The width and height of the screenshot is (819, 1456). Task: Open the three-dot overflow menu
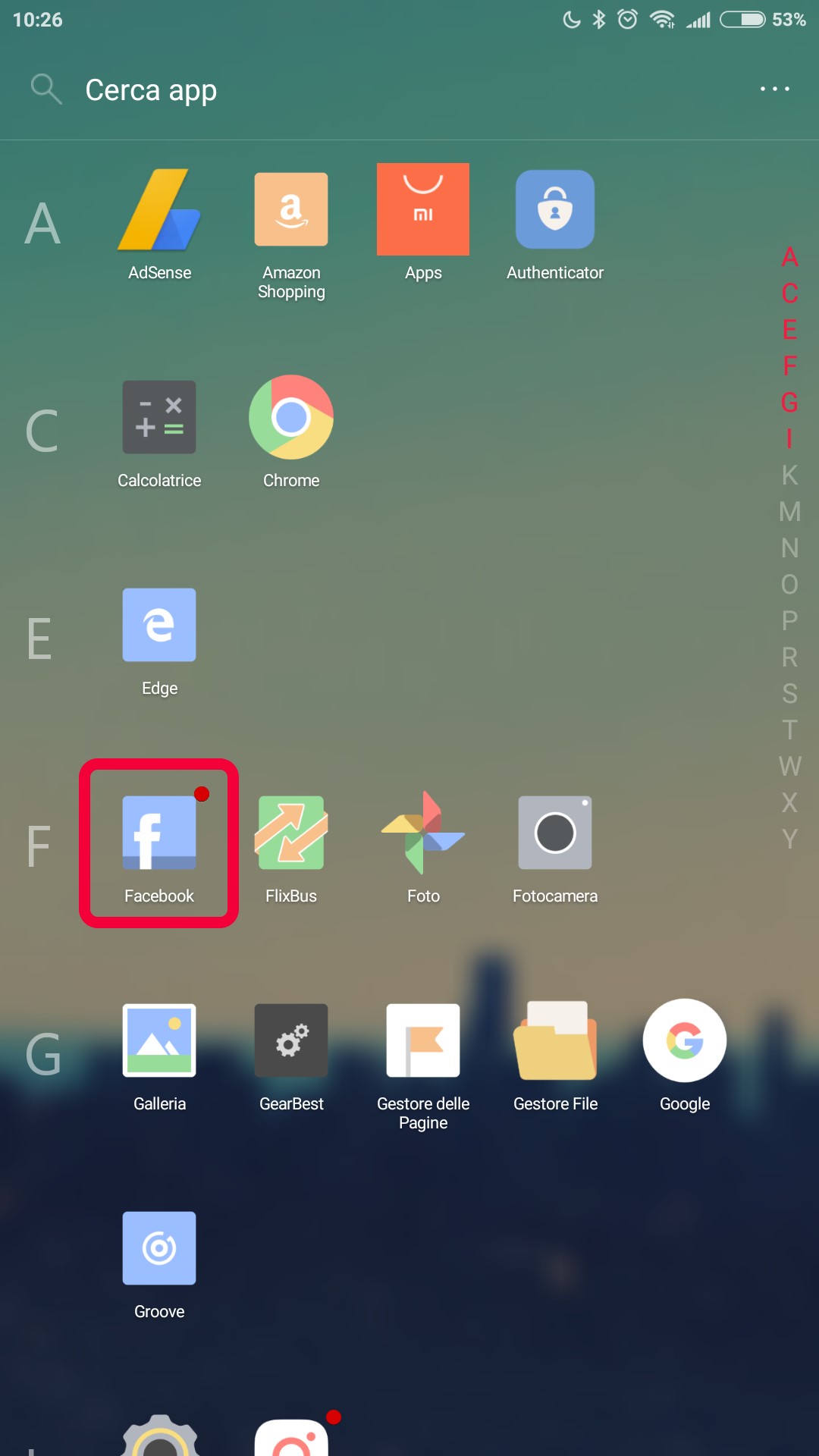click(774, 89)
